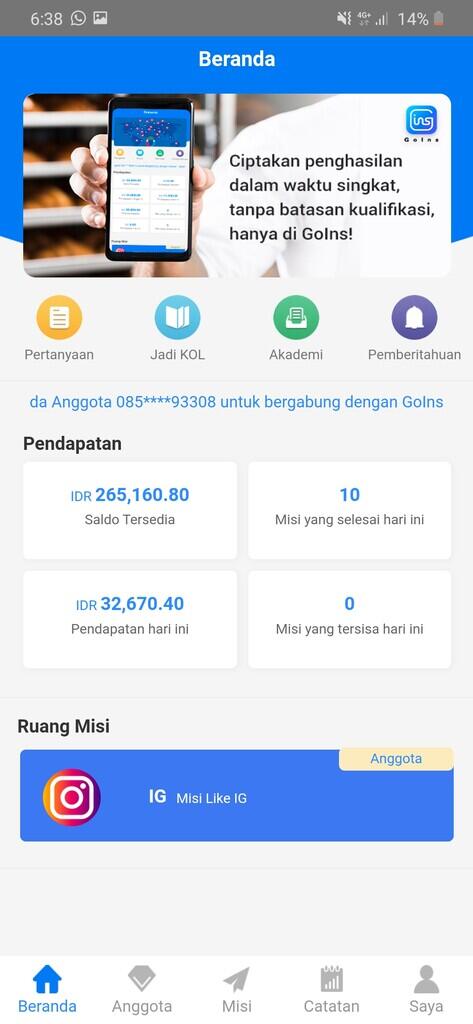The width and height of the screenshot is (473, 1024).
Task: Open the Pendapatan hari ini card
Action: click(130, 619)
